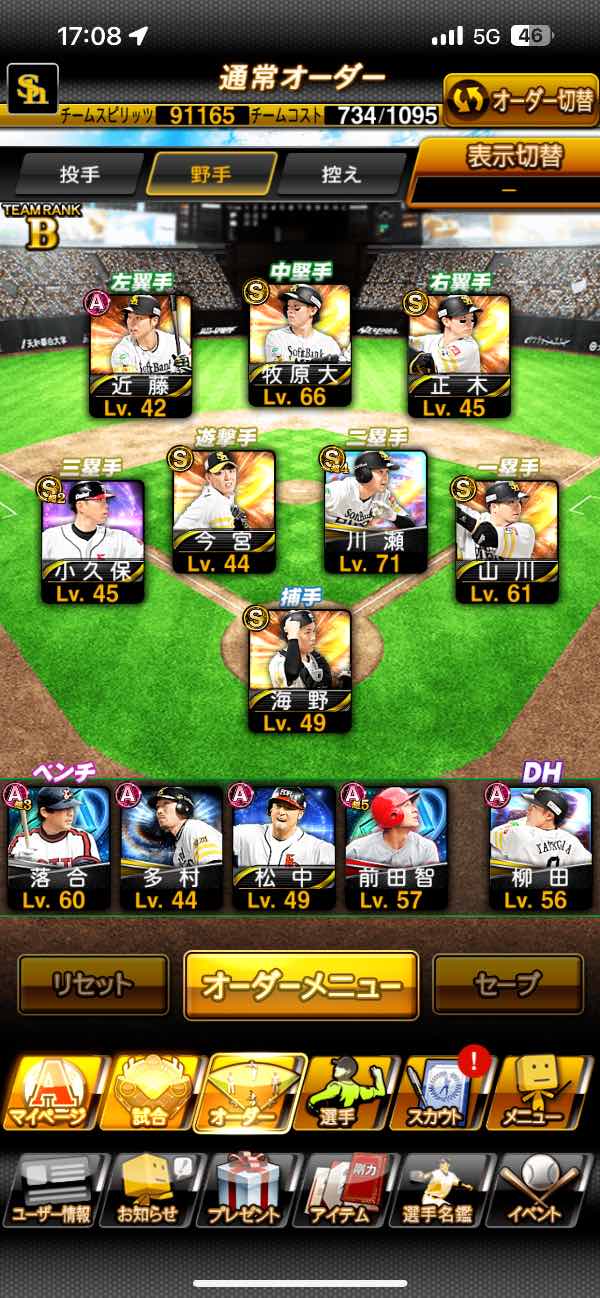
Task: Open the 選手 section
Action: pyautogui.click(x=345, y=1095)
